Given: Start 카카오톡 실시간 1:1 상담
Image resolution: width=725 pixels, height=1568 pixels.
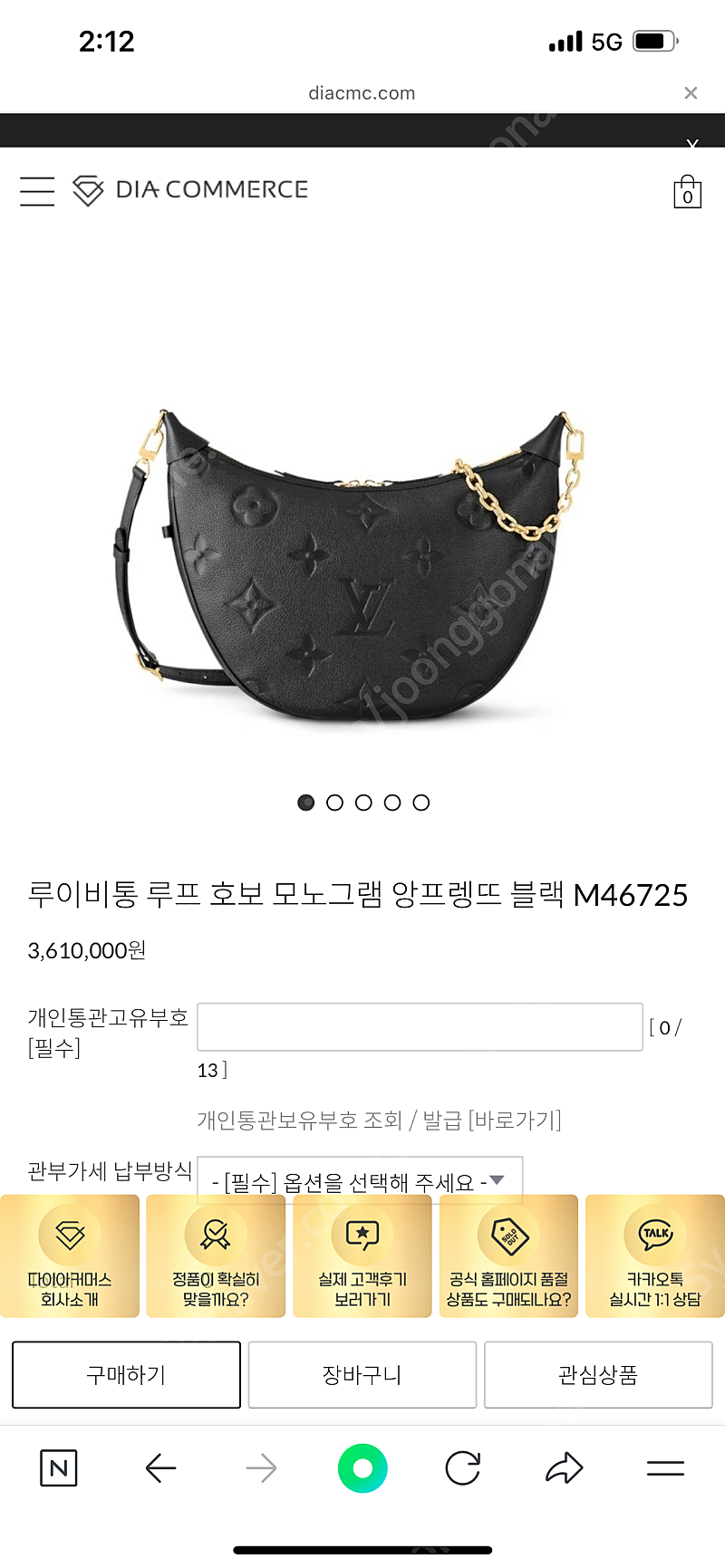Looking at the screenshot, I should click(x=655, y=1255).
